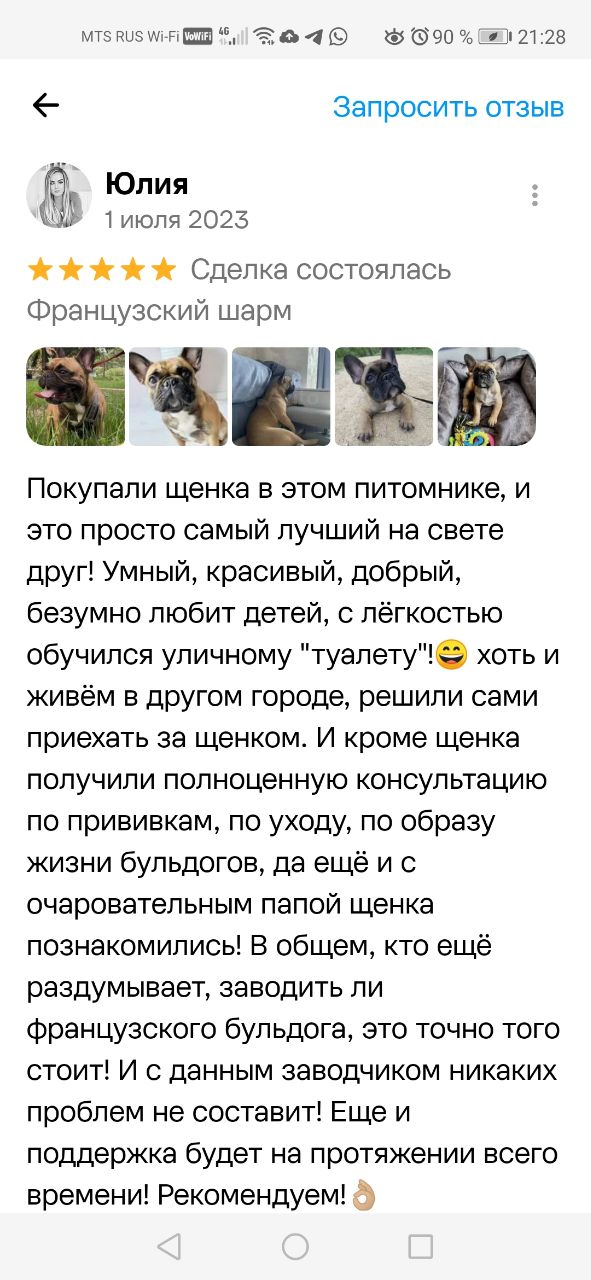
Task: Open the third review photo of sleeping dog
Action: [x=281, y=396]
